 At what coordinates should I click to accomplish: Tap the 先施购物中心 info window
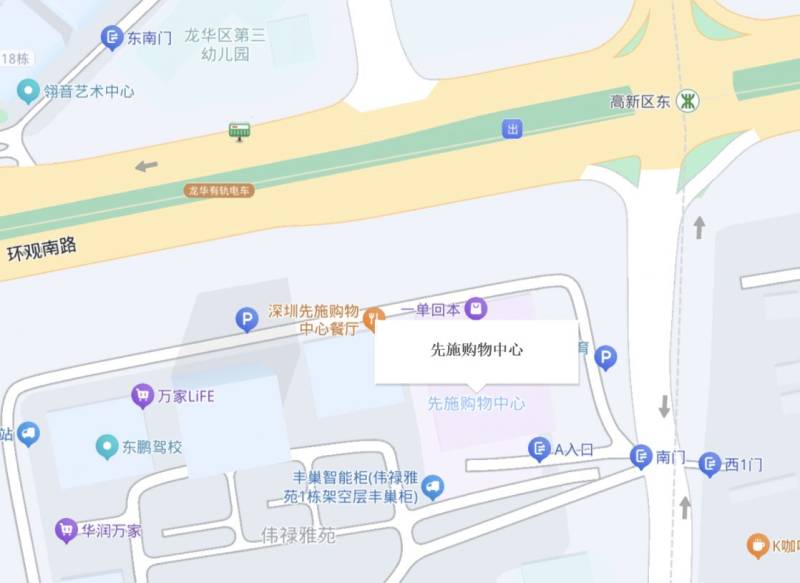tap(476, 351)
